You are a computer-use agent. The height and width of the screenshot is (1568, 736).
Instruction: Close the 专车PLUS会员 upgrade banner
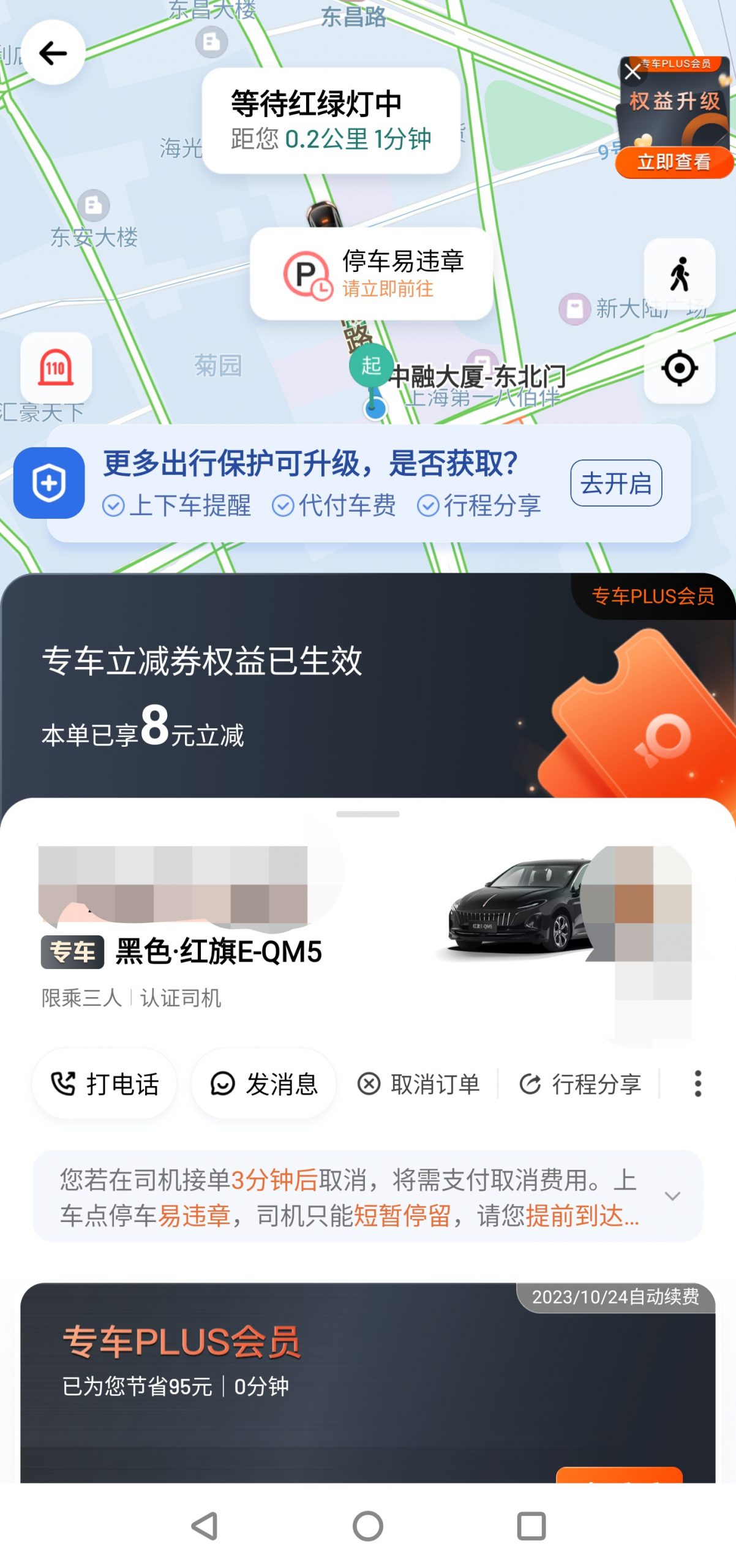tap(633, 72)
